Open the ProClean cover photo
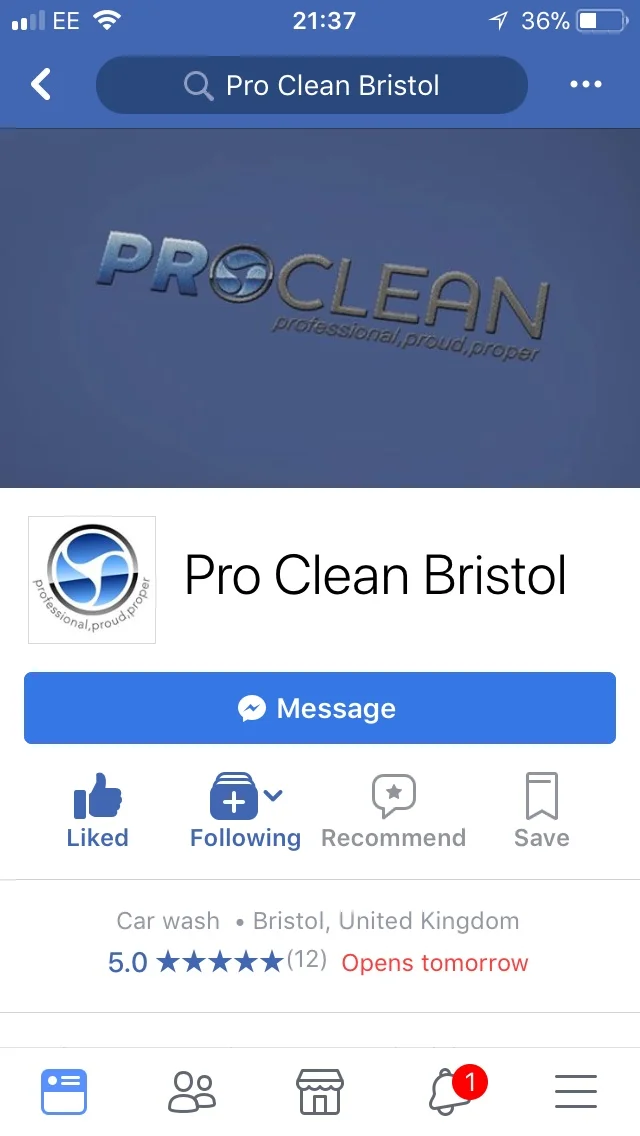Image resolution: width=640 pixels, height=1136 pixels. (x=320, y=308)
